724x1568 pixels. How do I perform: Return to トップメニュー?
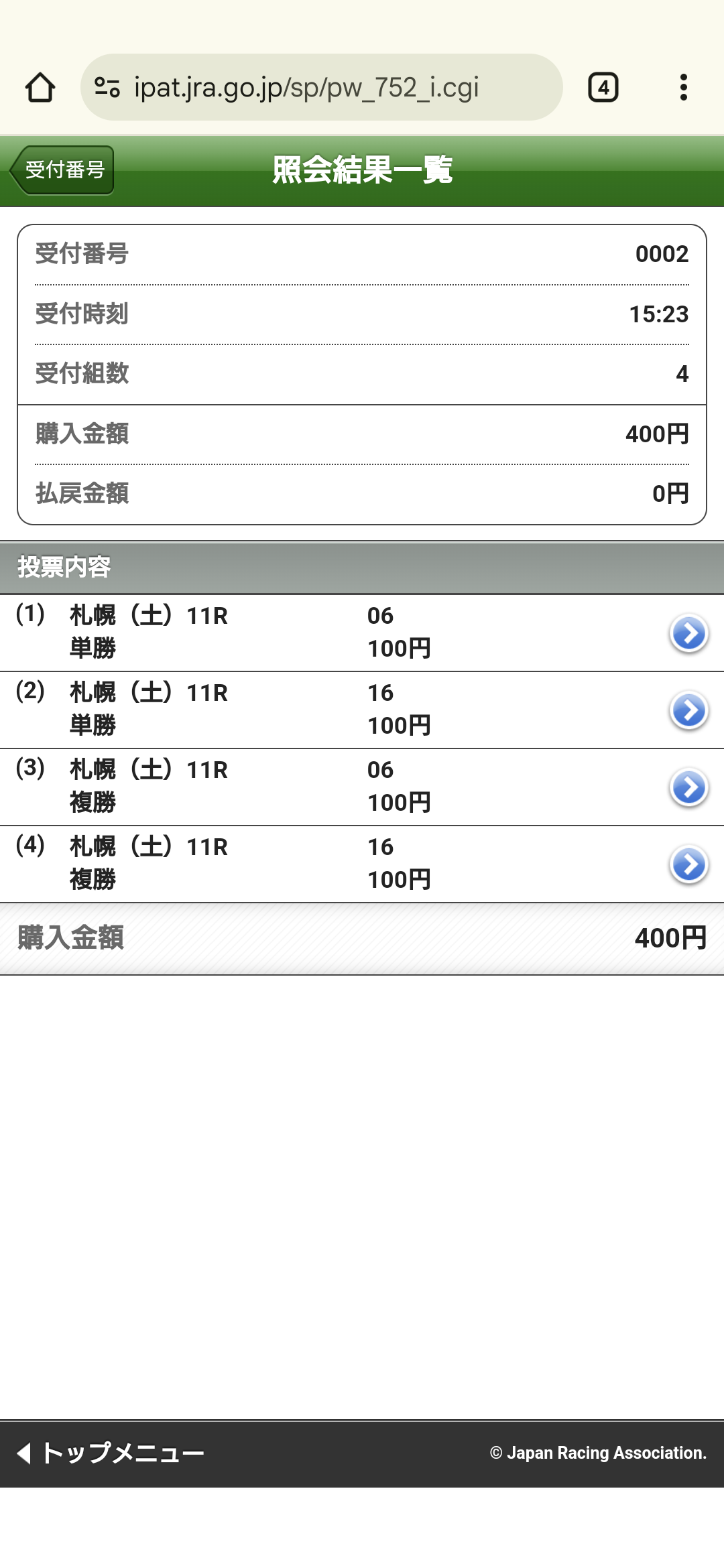coord(111,1453)
